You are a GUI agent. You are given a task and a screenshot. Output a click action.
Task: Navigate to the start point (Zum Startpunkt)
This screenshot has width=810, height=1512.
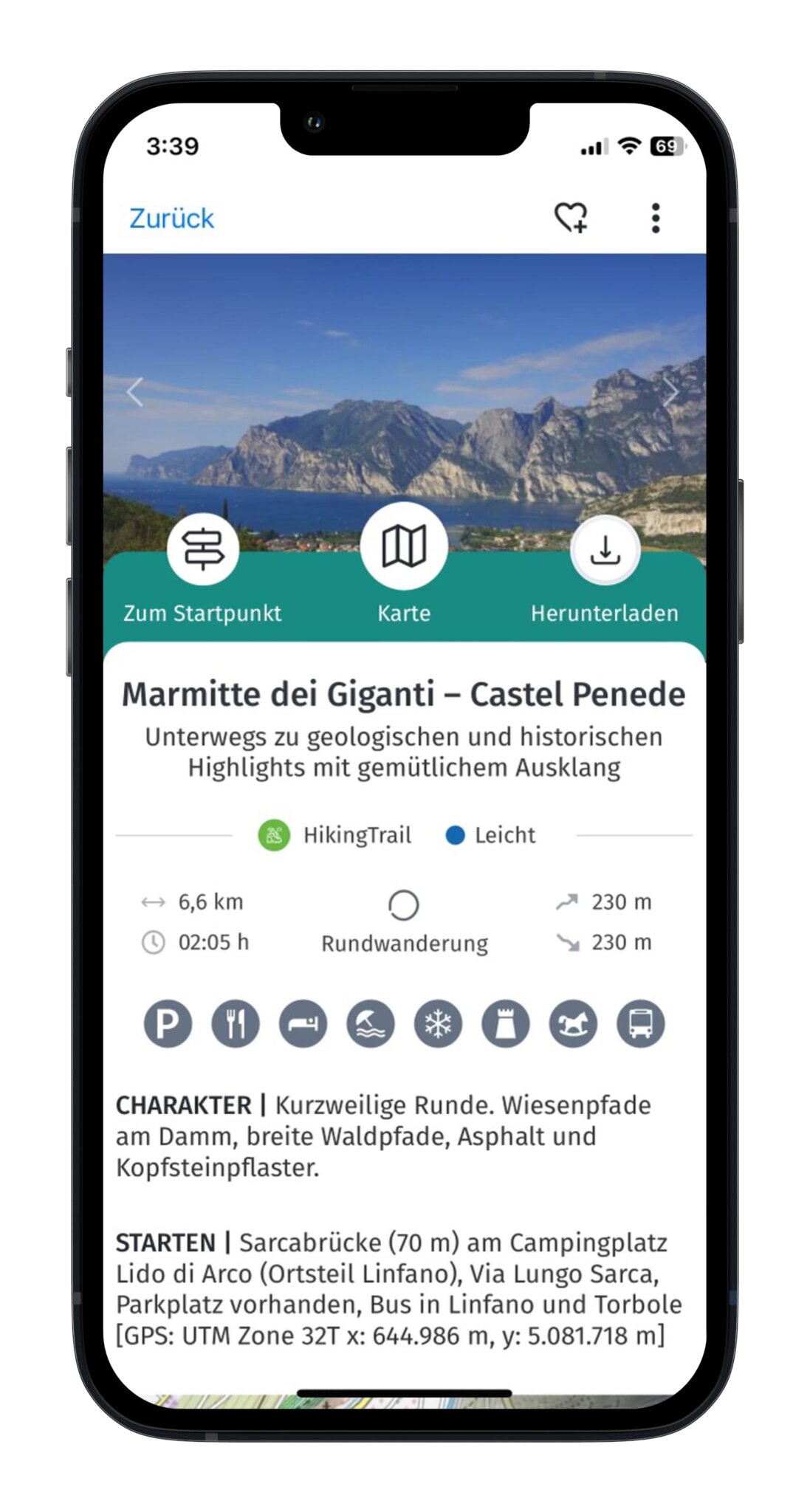203,550
